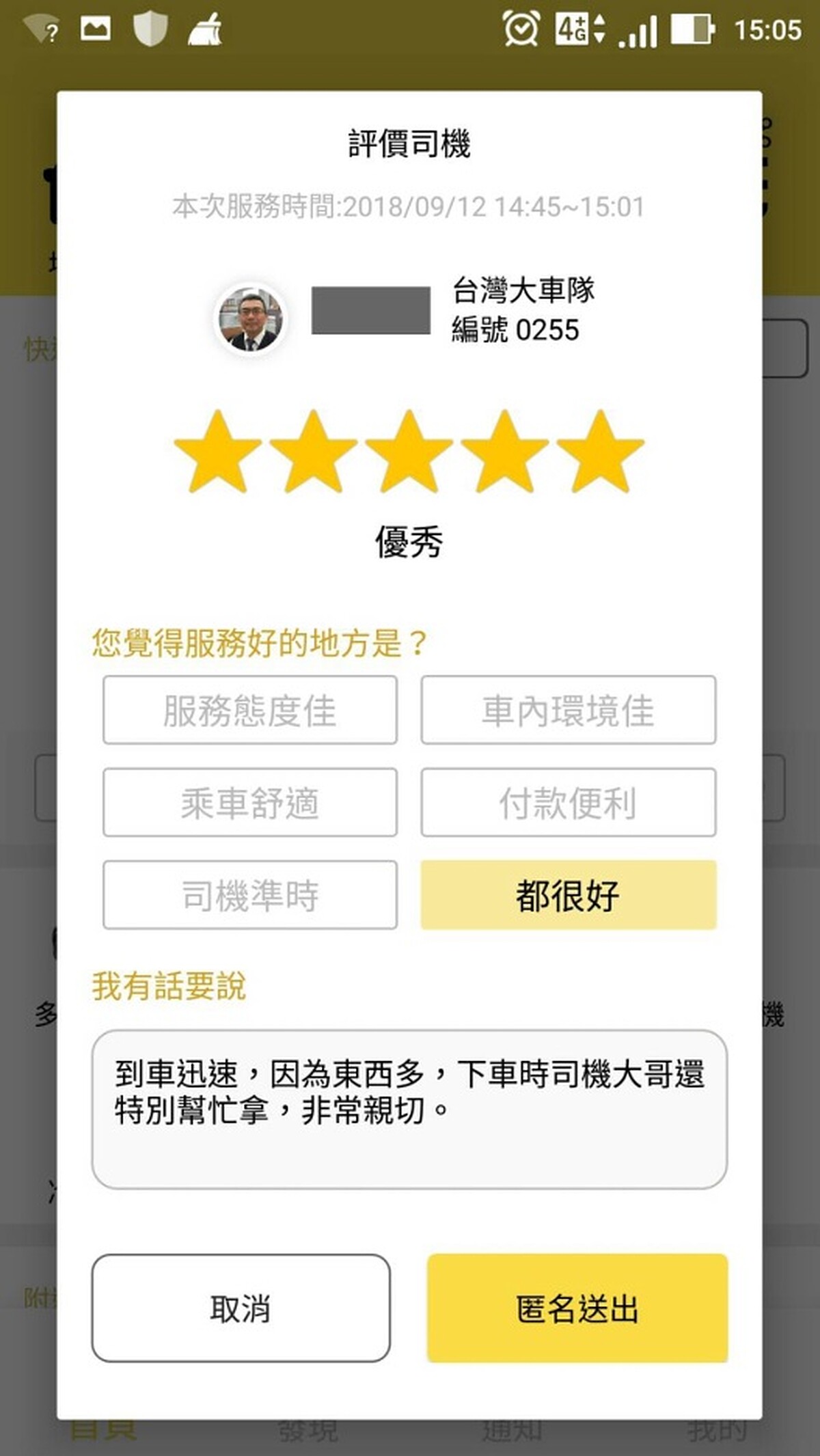Select the 服務態度佳 feedback chip
This screenshot has width=820, height=1456.
coord(250,710)
